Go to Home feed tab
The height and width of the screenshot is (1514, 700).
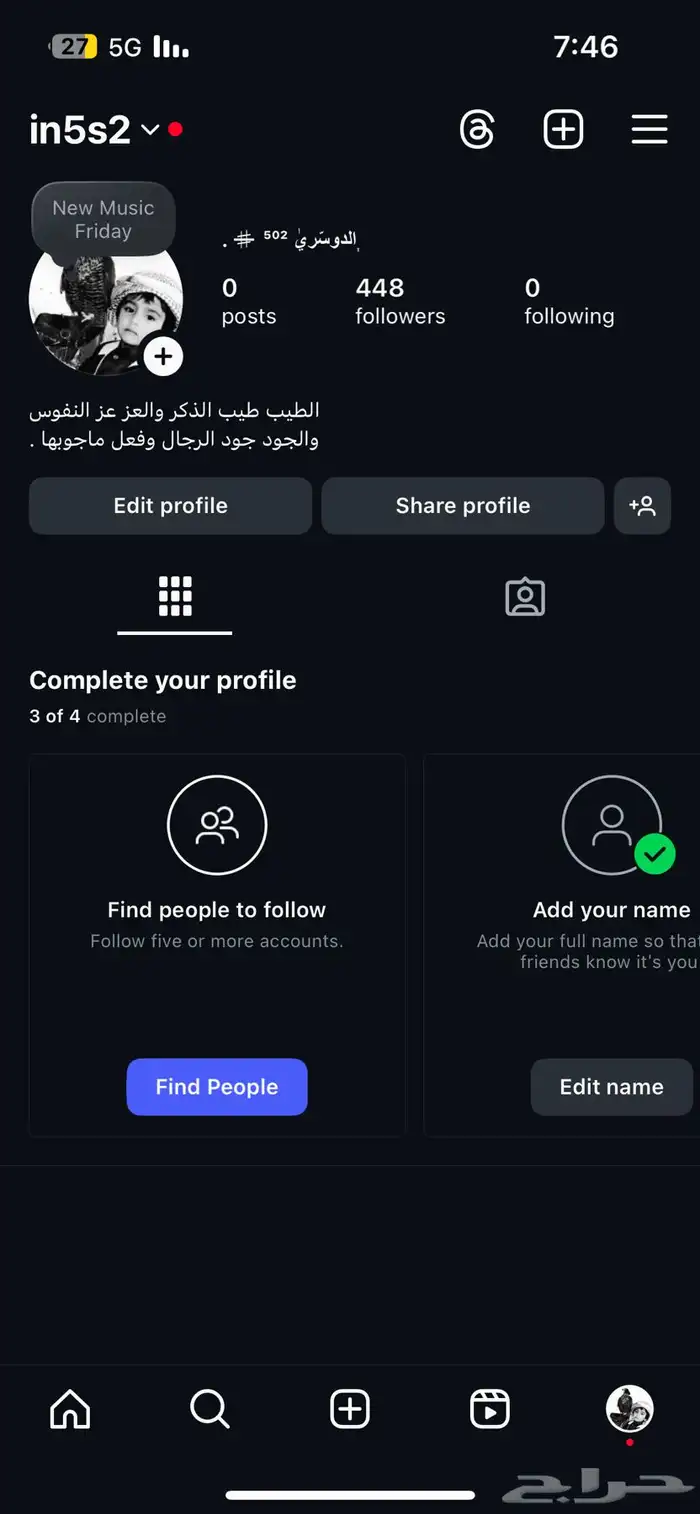70,1409
